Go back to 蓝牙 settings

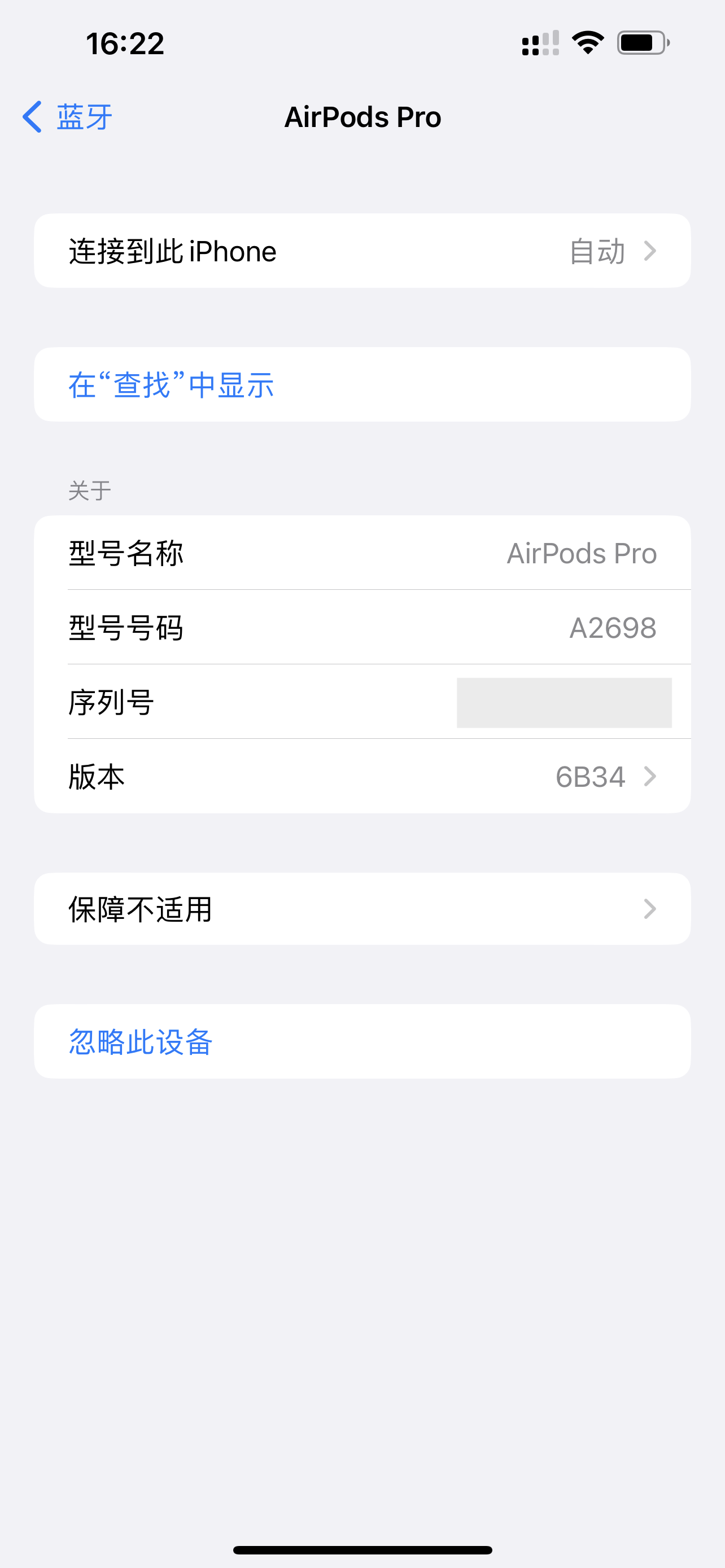68,117
